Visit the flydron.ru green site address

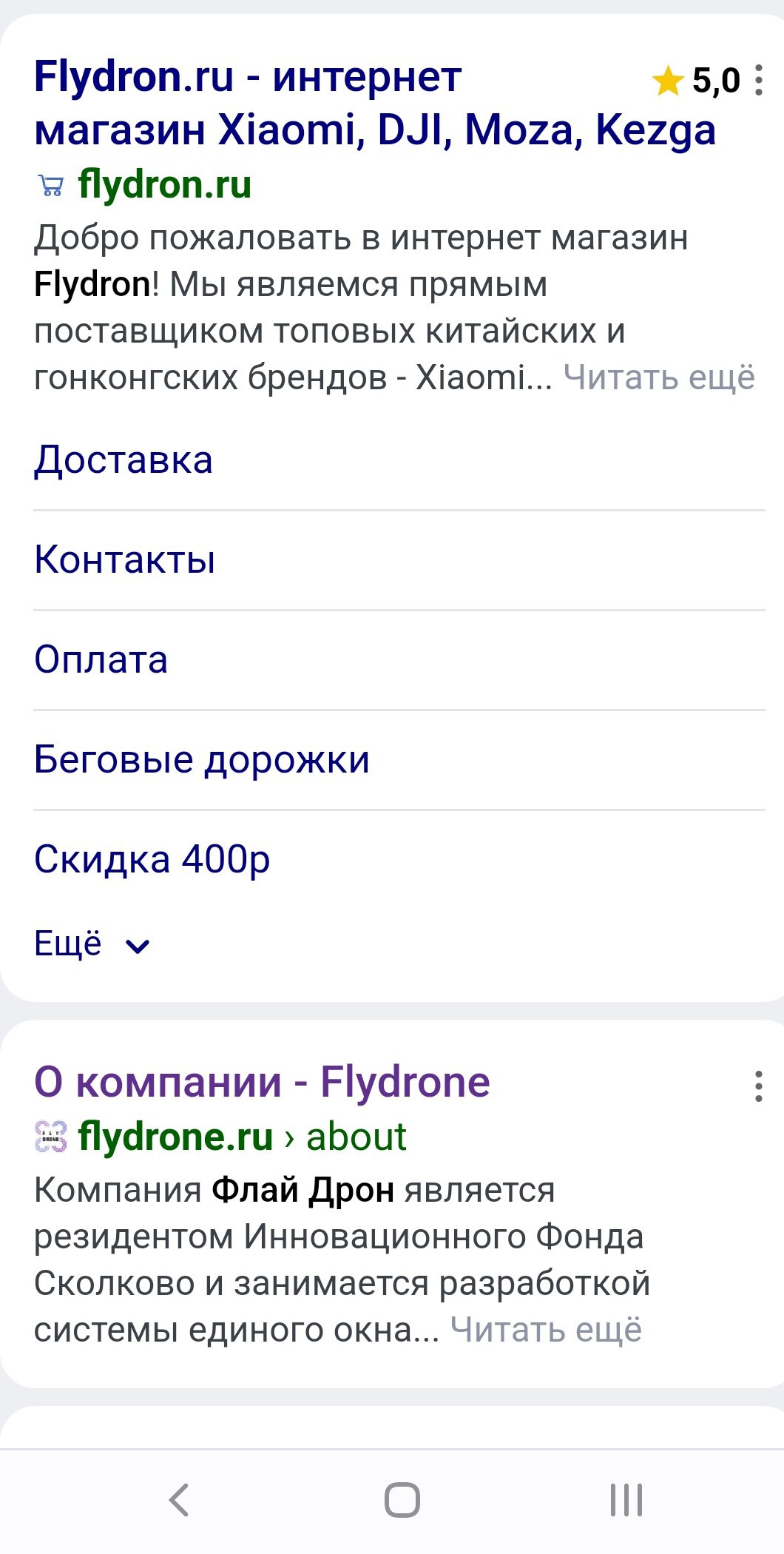point(164,184)
